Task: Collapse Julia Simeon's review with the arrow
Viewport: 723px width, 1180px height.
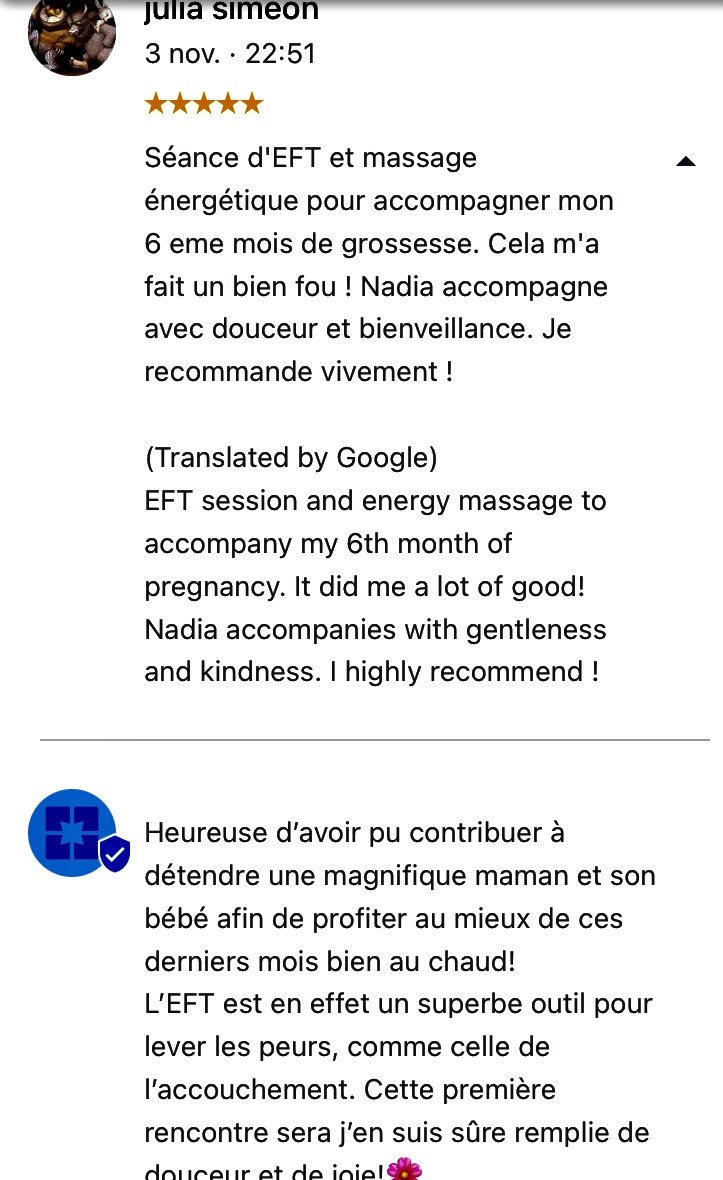Action: pos(685,162)
